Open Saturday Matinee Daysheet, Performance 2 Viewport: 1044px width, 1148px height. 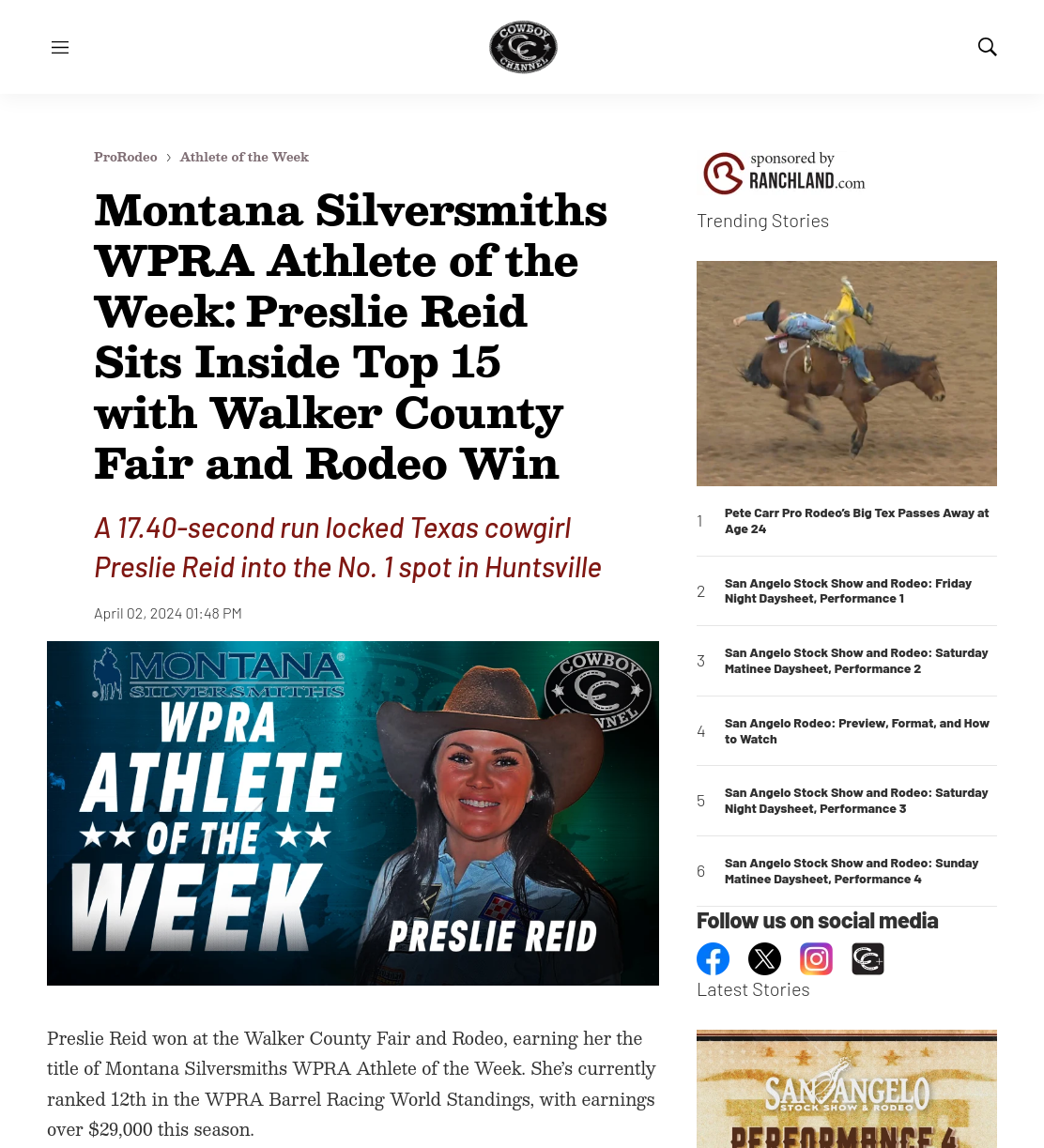(x=856, y=661)
